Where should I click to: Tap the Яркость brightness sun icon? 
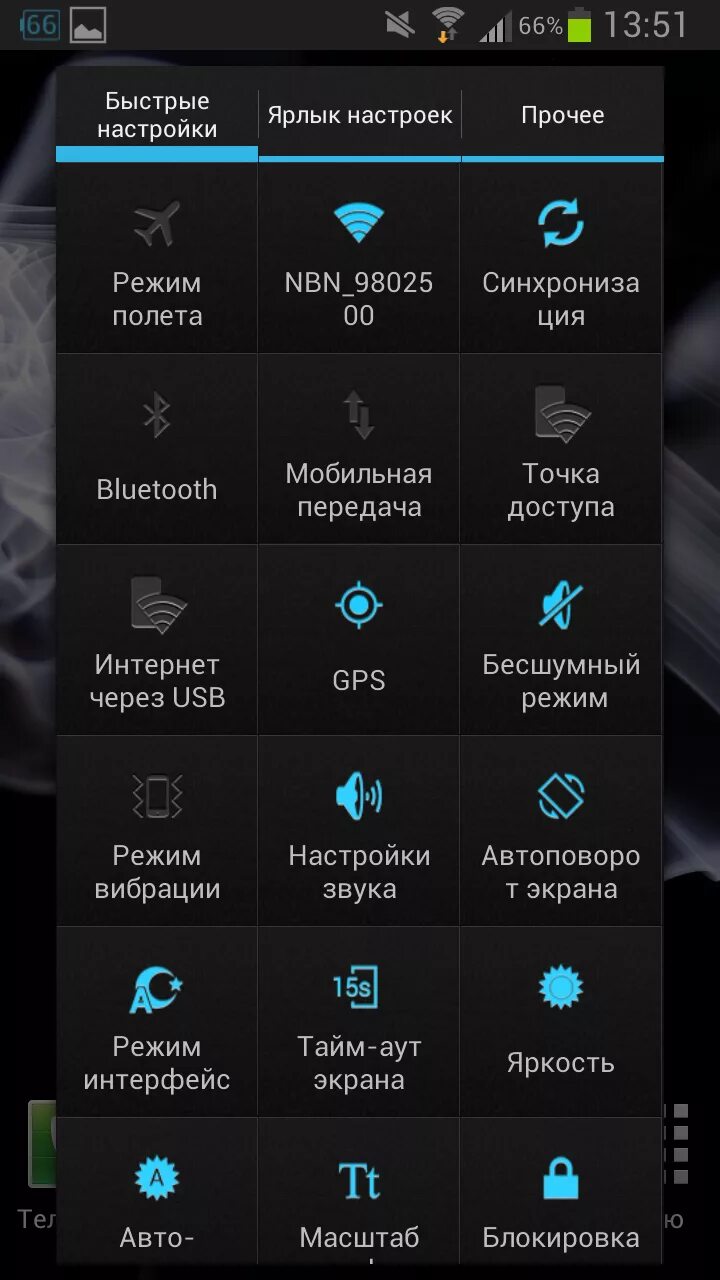(x=561, y=987)
